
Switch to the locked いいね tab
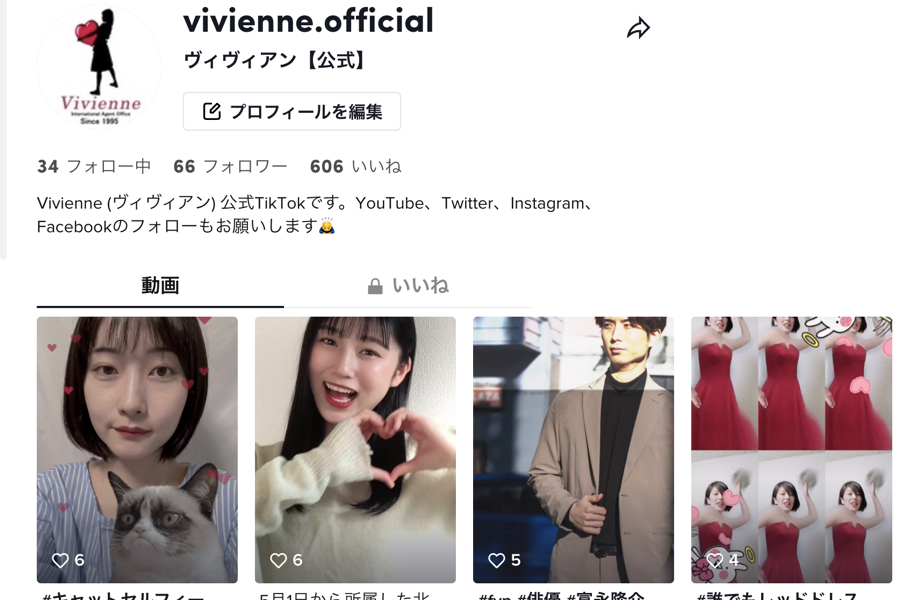(407, 286)
